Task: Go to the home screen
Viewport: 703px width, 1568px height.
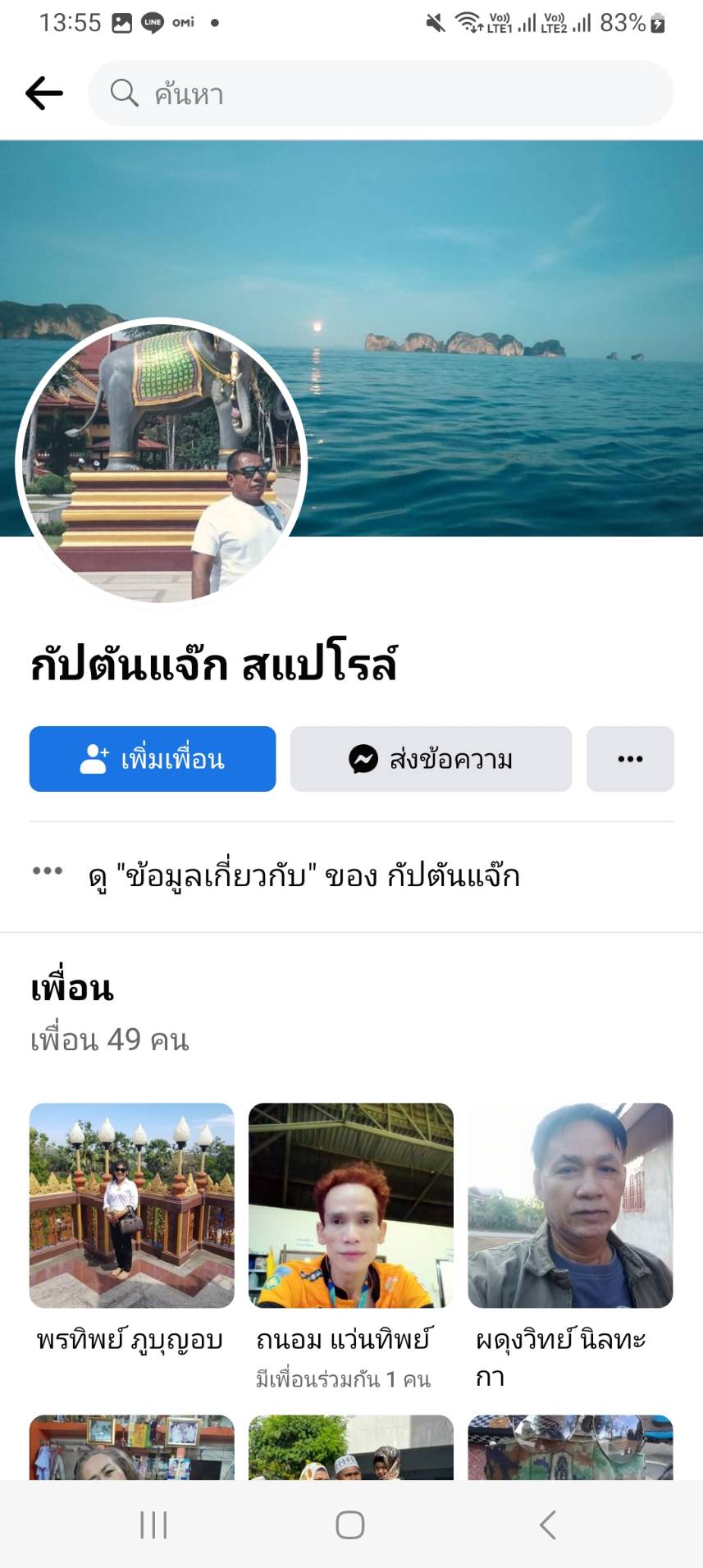Action: tap(350, 1525)
